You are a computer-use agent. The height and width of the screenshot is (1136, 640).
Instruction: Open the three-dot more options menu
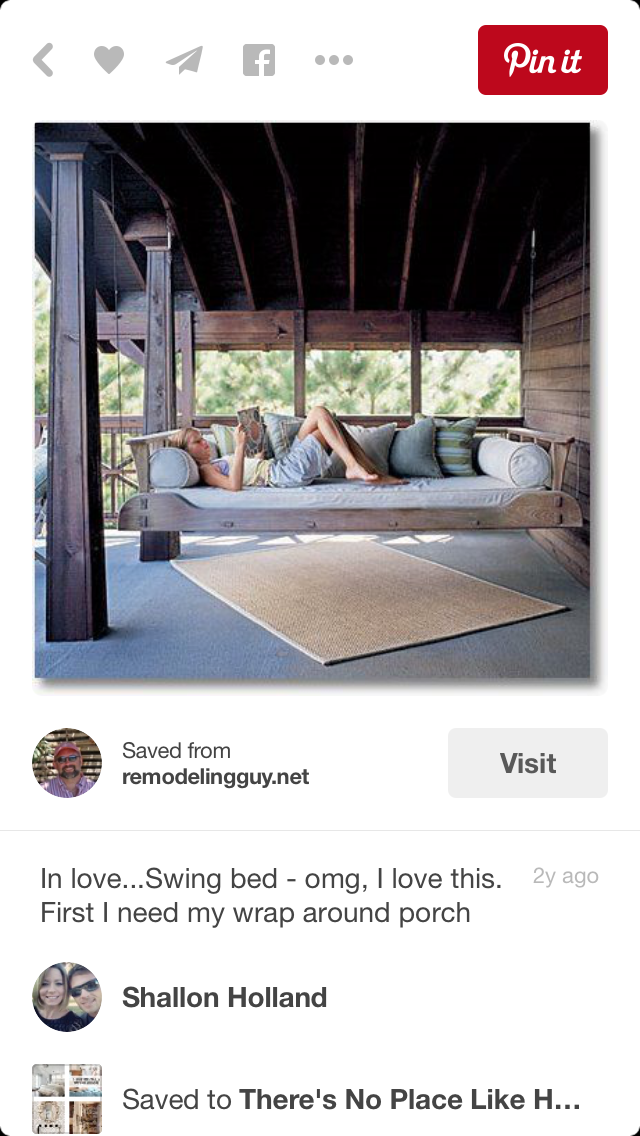point(333,60)
